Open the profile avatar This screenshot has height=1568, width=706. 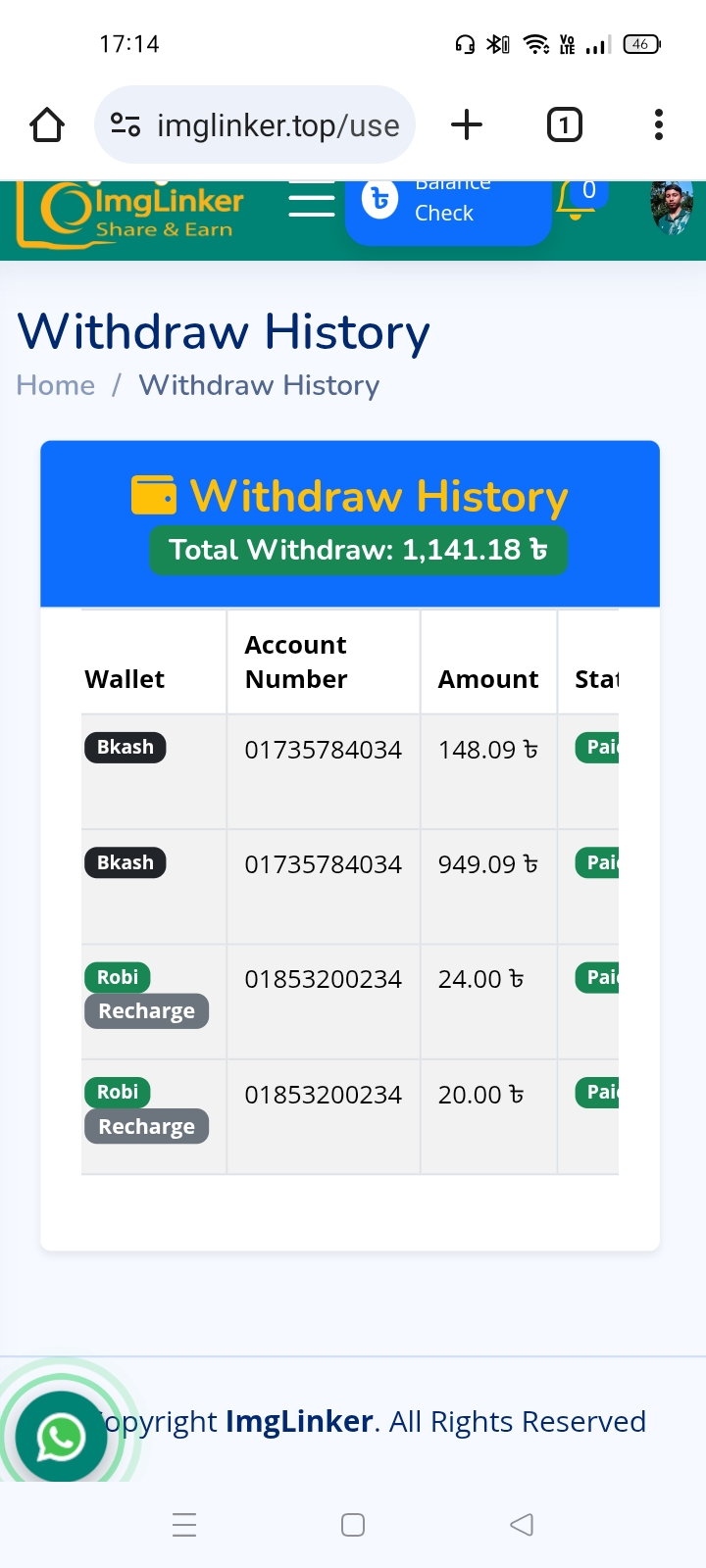(672, 208)
